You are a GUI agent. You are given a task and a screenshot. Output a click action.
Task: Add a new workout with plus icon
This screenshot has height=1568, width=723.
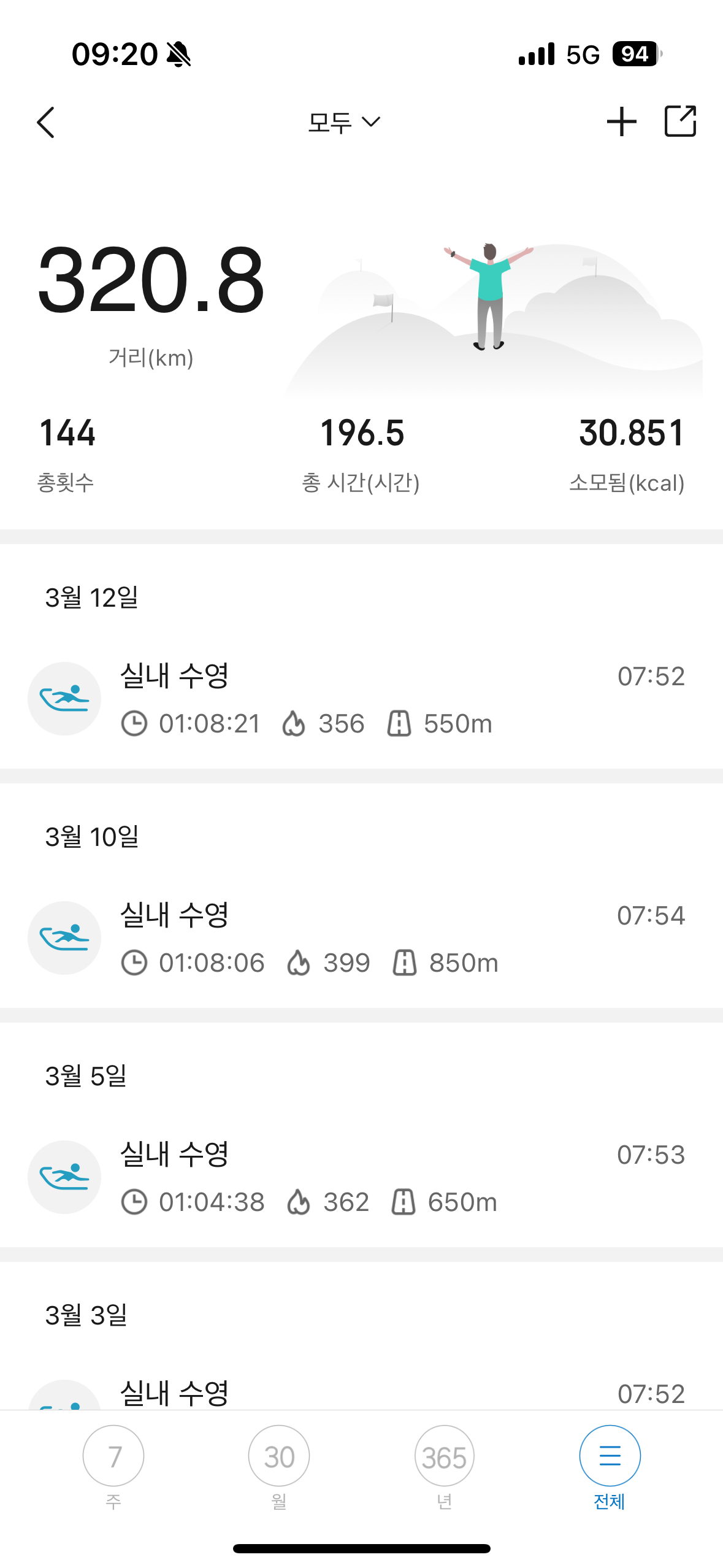621,121
